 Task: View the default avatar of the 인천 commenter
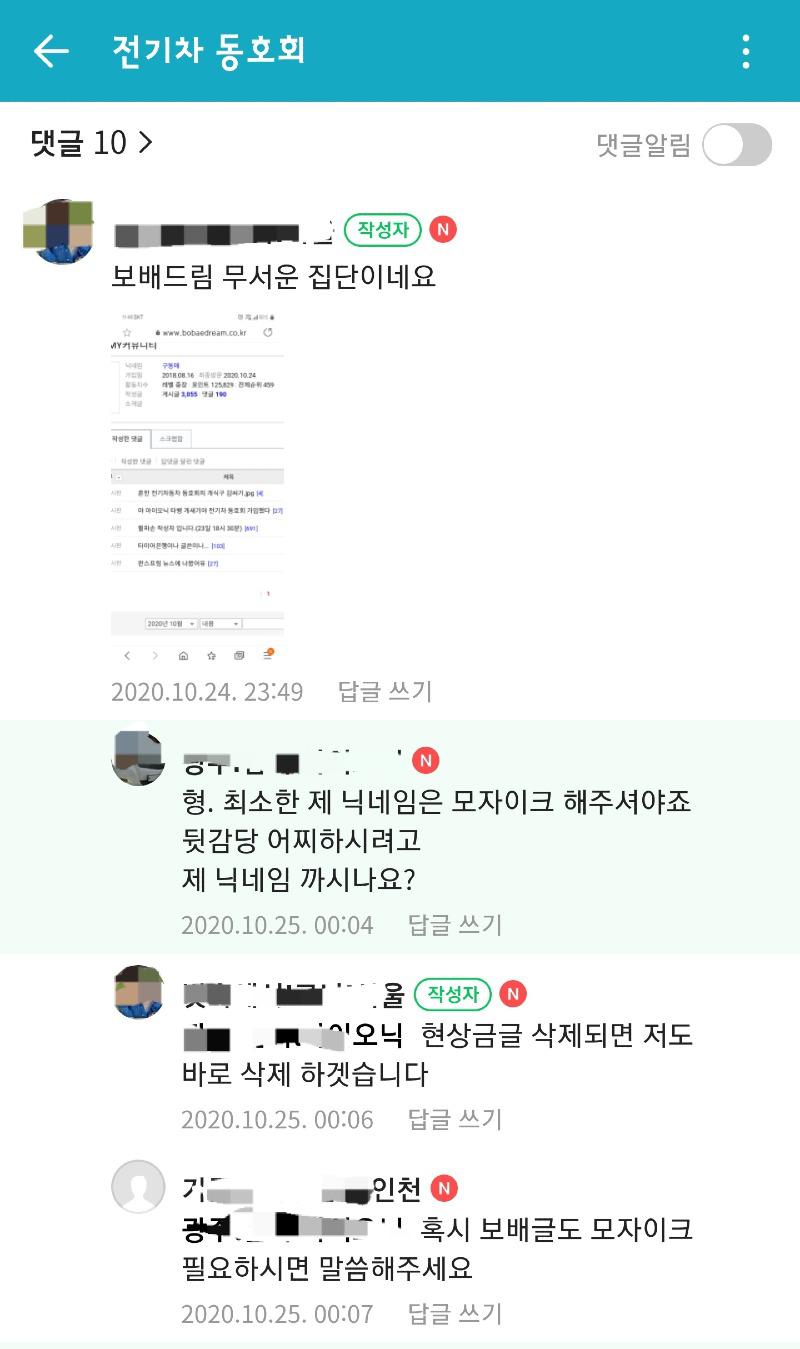click(x=138, y=1187)
